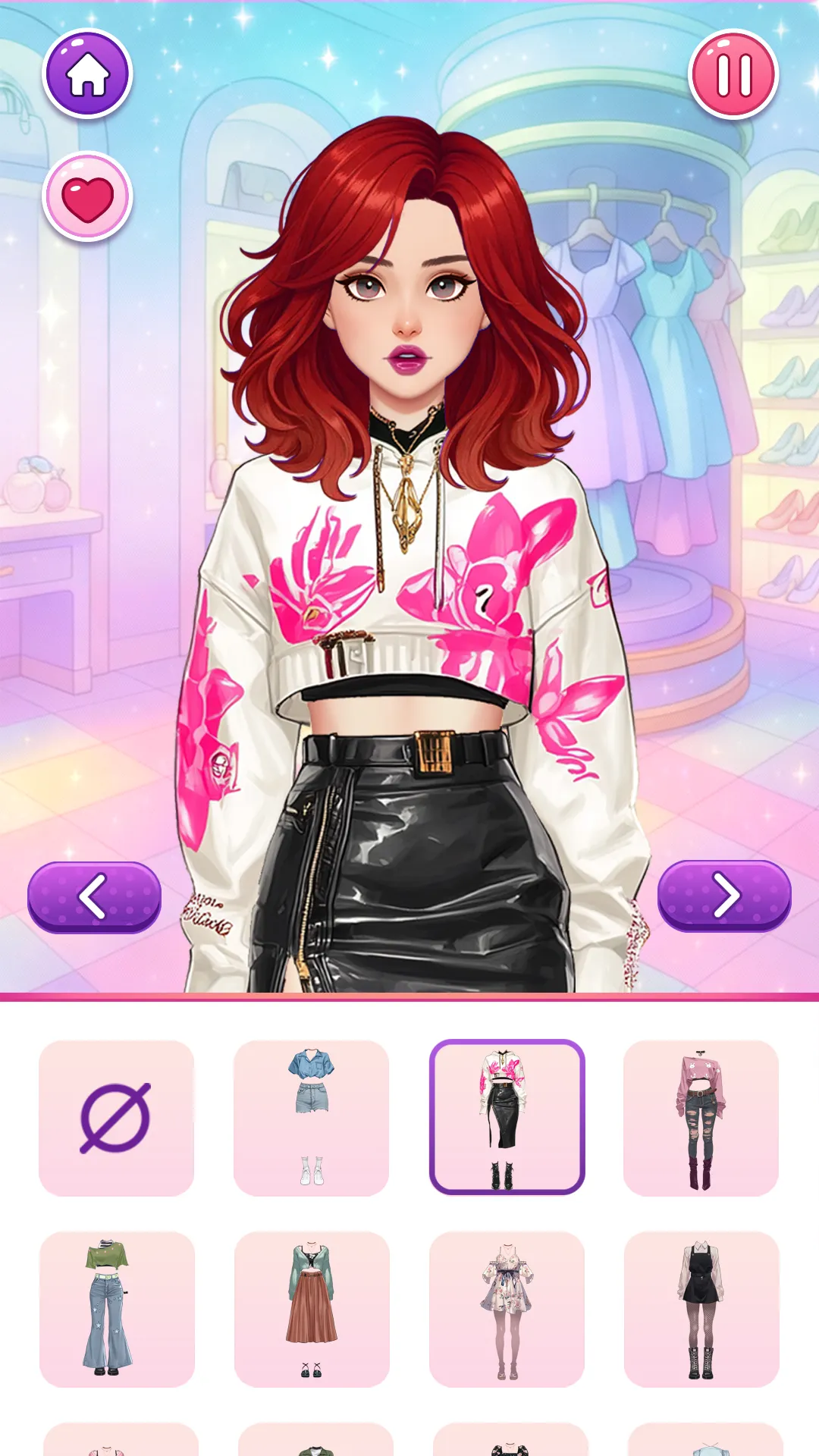Click the dressed-up character model
Screen dimensions: 819x1456
[x=409, y=531]
